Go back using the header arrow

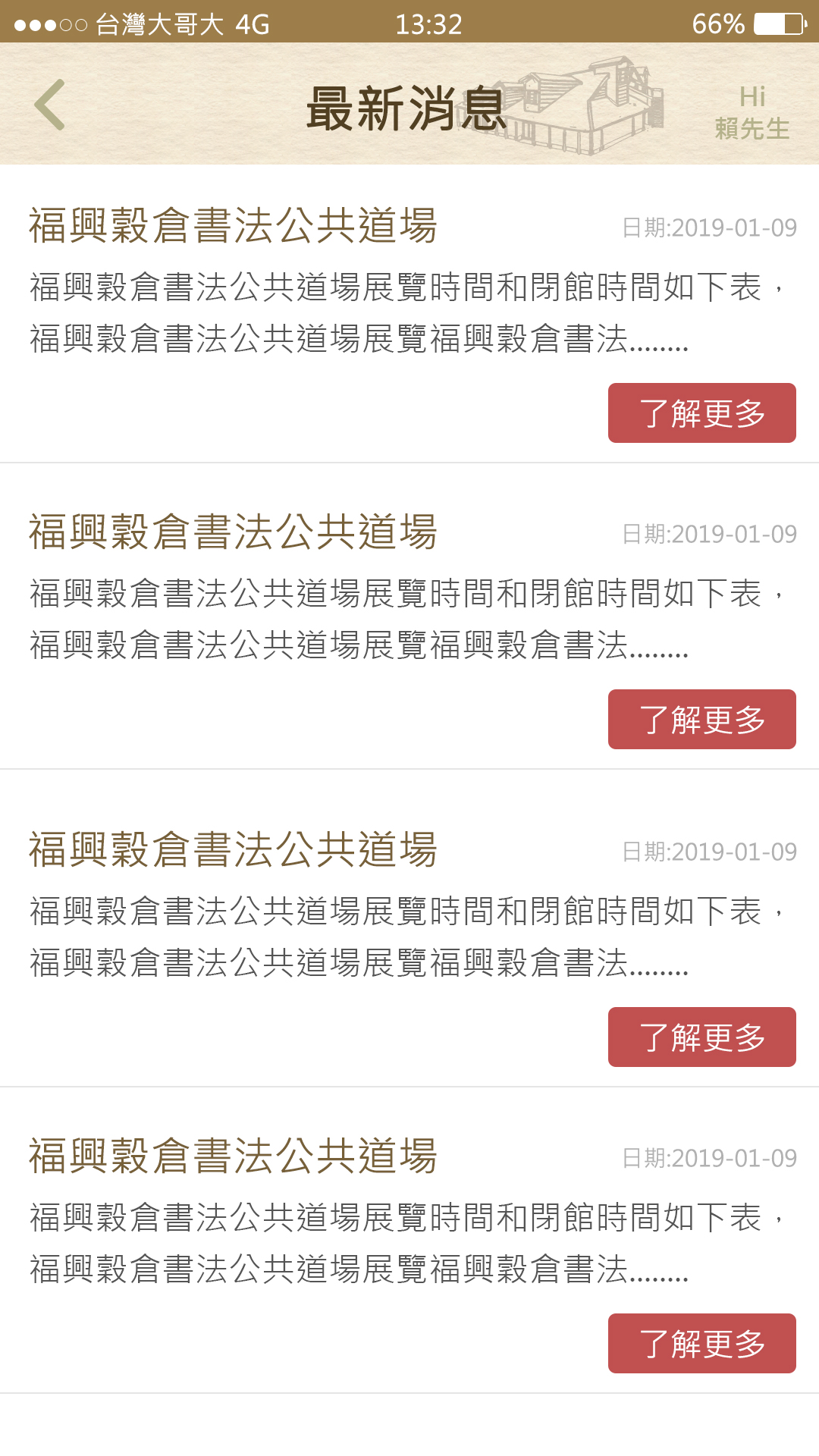pos(50,105)
